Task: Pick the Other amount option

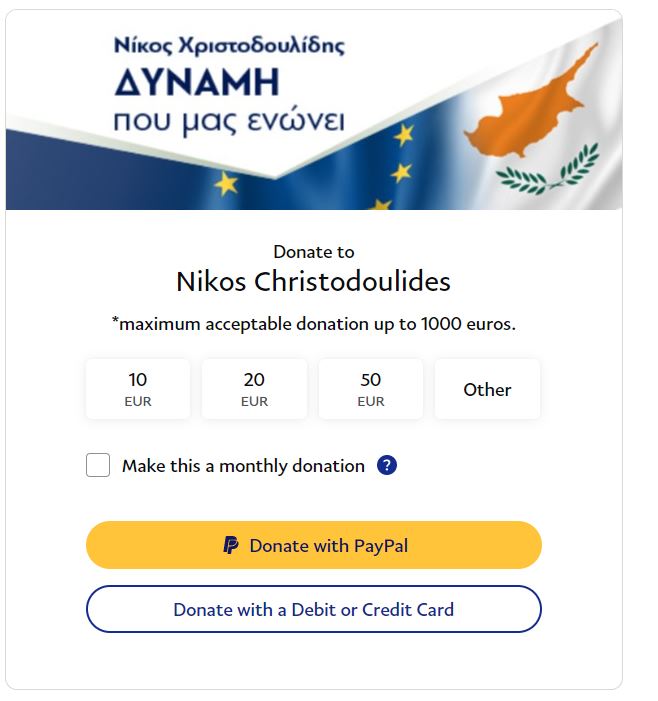Action: [487, 389]
